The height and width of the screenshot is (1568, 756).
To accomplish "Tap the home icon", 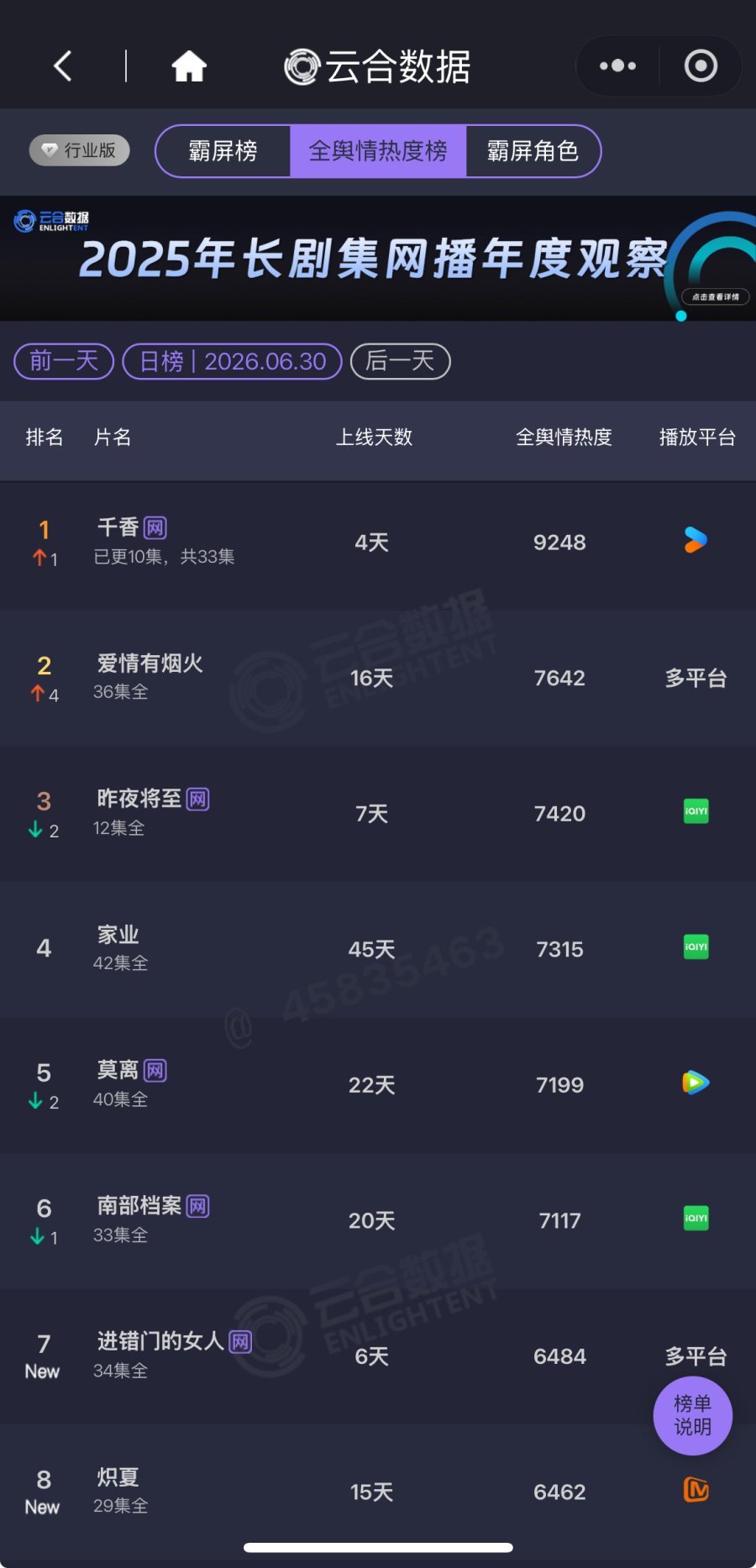I will coord(189,66).
